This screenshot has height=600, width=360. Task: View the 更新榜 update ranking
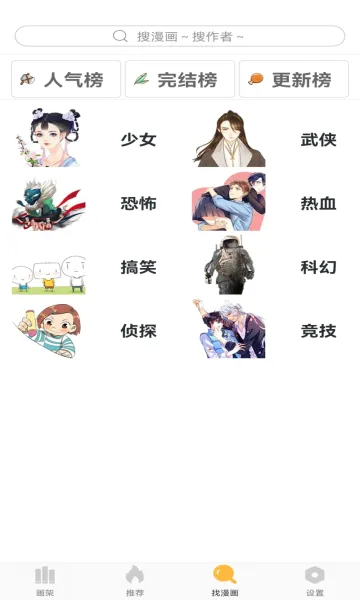[x=294, y=79]
